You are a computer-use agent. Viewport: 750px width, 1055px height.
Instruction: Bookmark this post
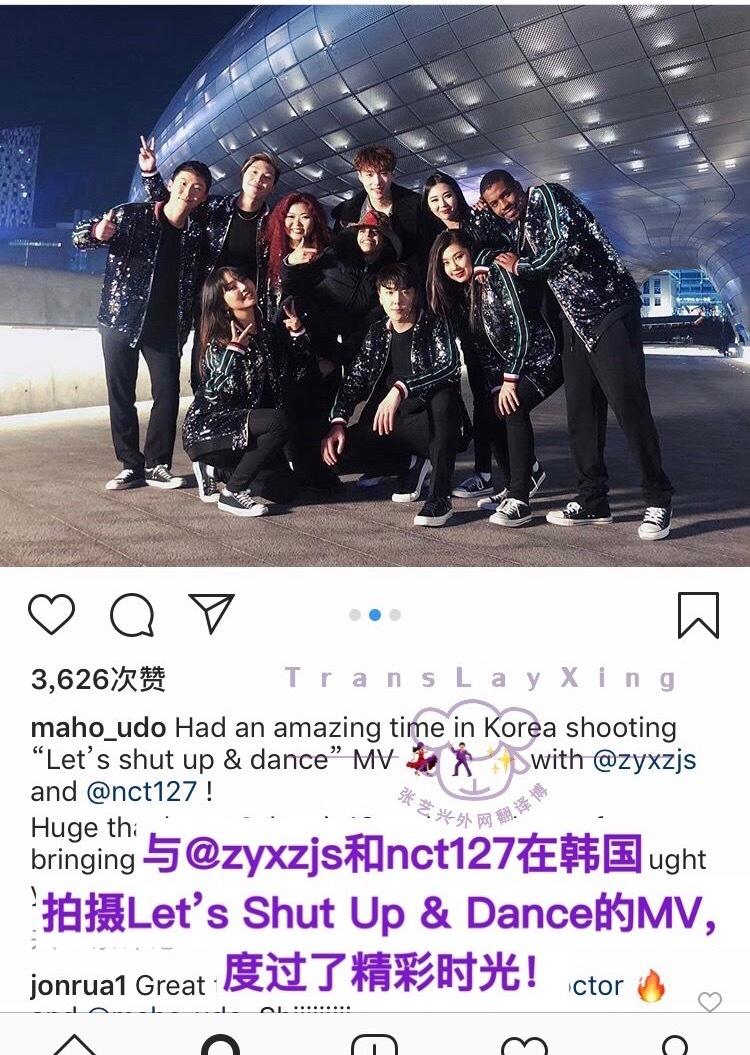pos(698,614)
